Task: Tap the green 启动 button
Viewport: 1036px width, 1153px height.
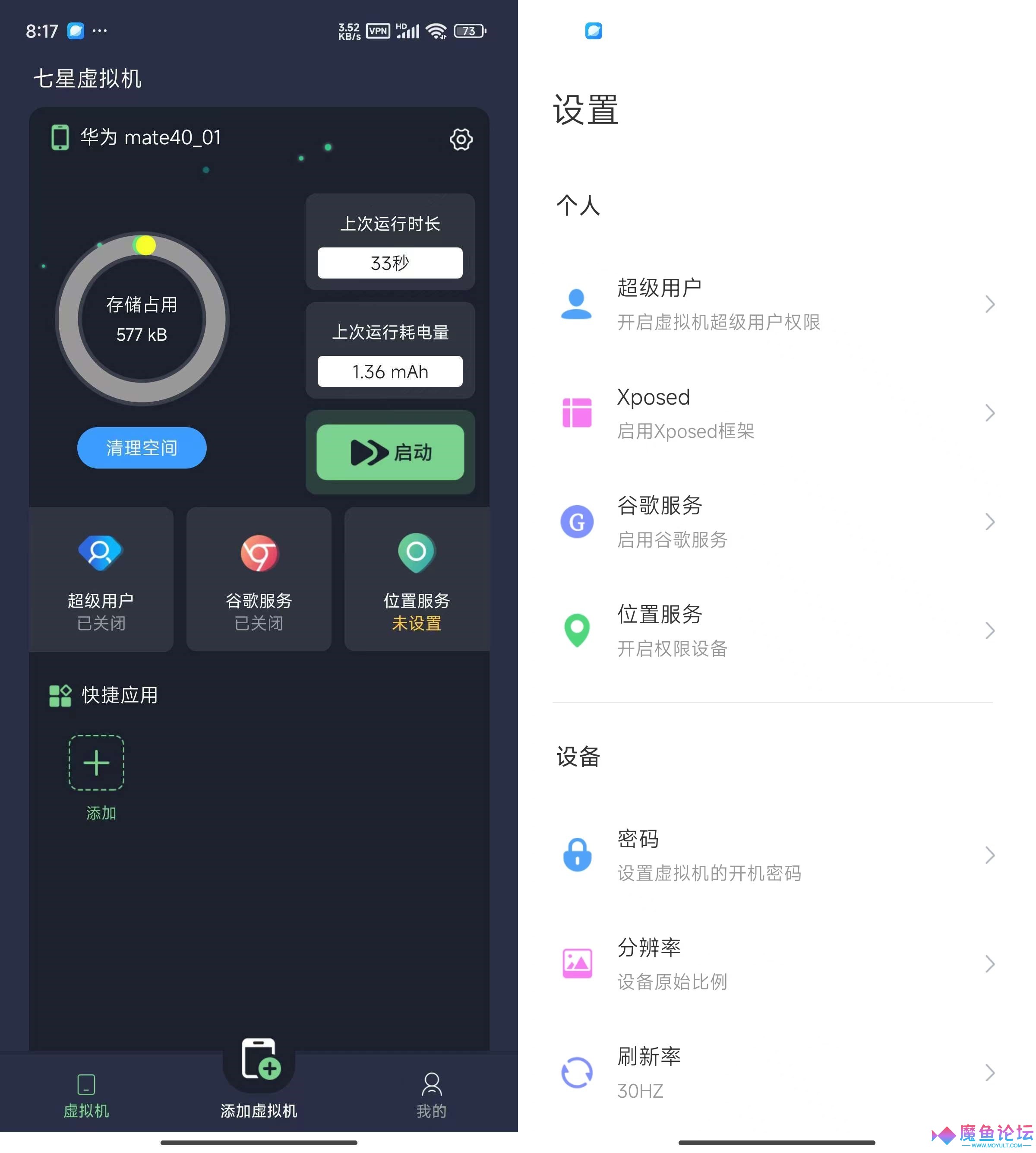Action: tap(390, 452)
